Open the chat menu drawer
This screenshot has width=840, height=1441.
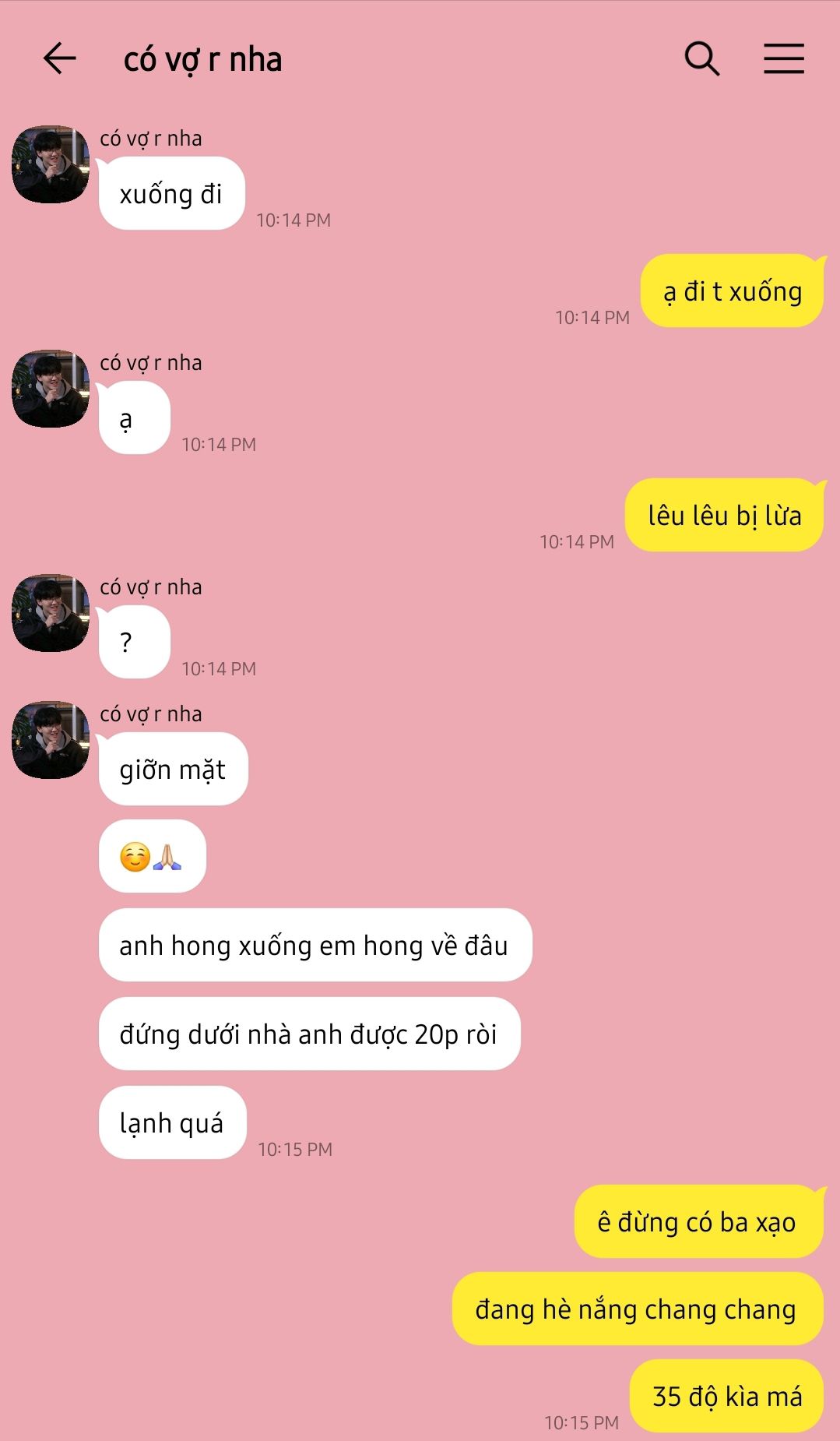coord(783,58)
